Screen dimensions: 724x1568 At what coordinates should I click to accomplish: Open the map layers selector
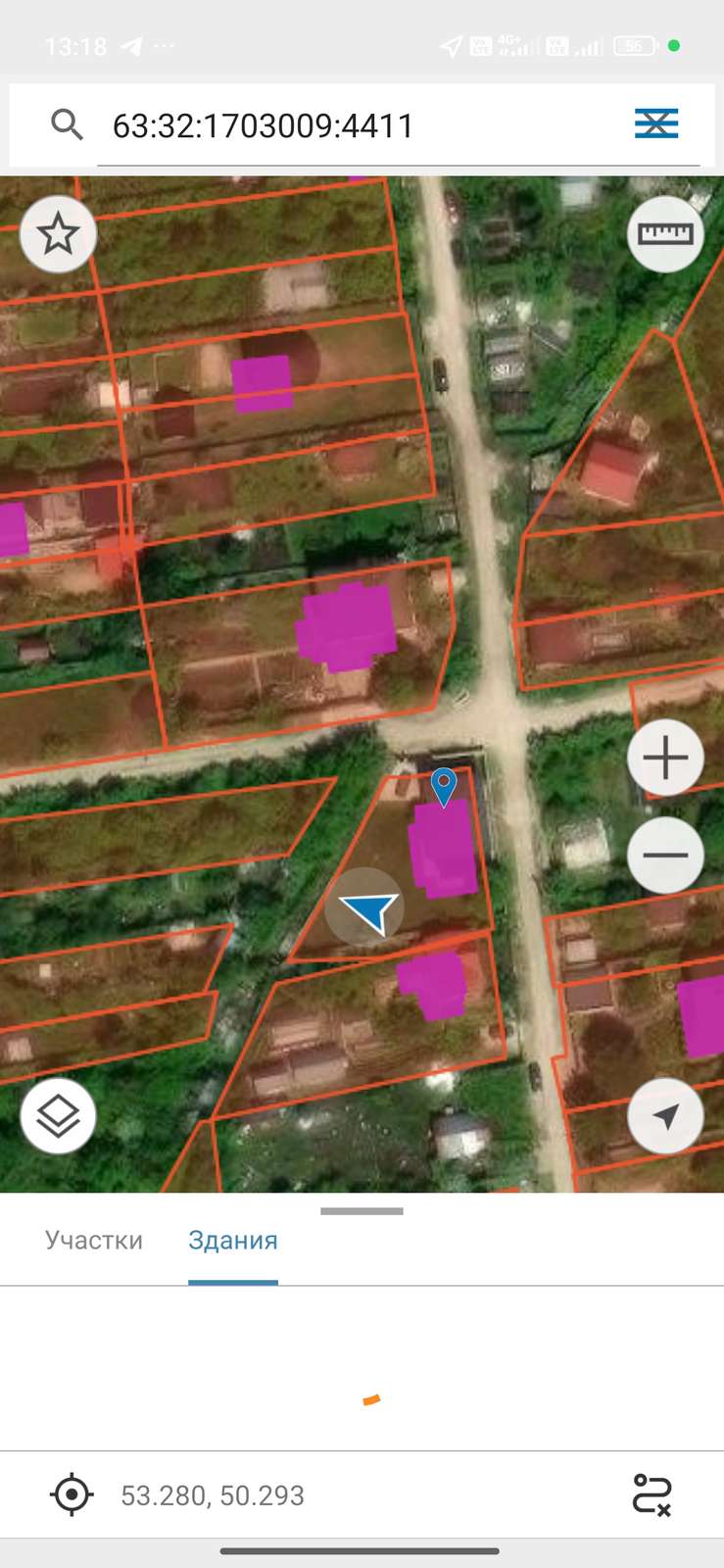click(58, 1115)
